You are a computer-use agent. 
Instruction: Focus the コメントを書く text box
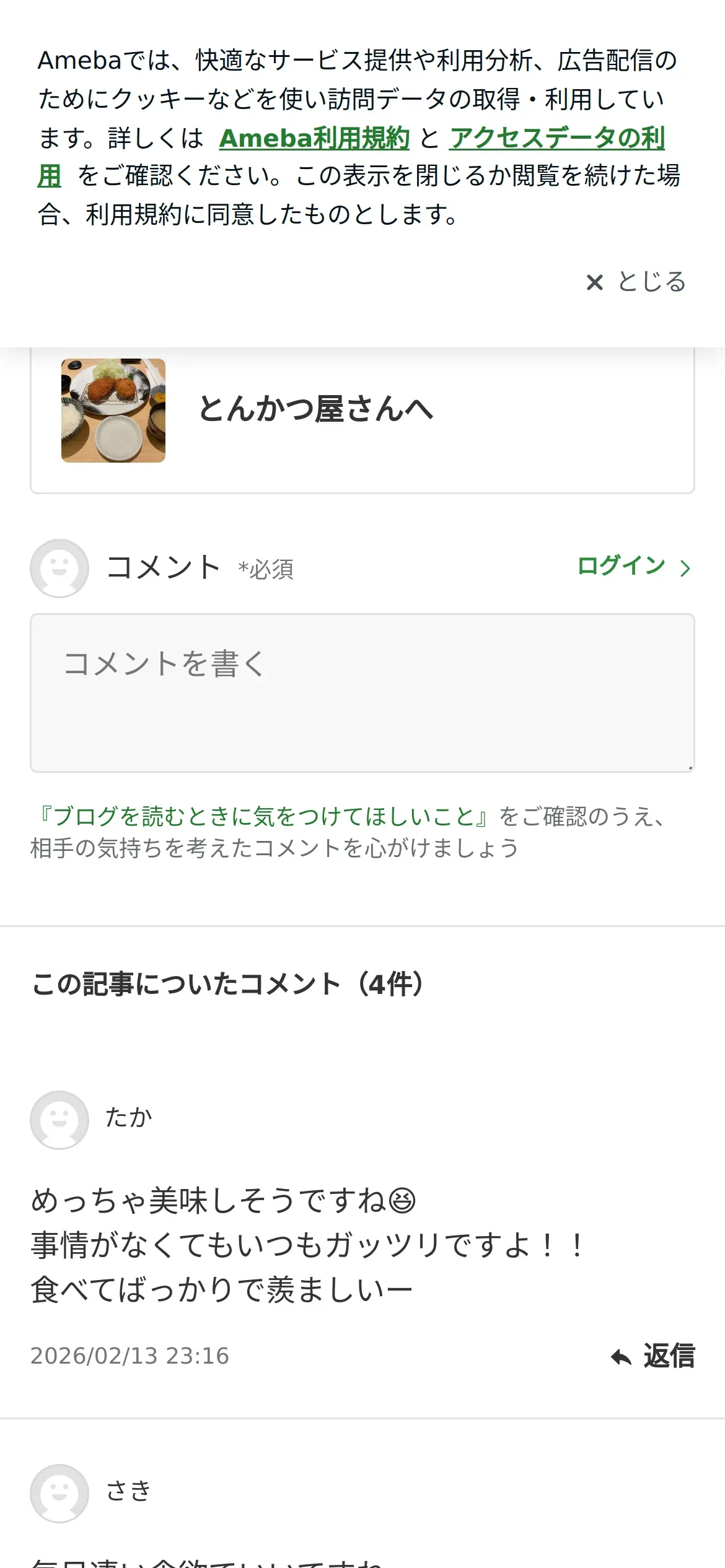[x=362, y=692]
